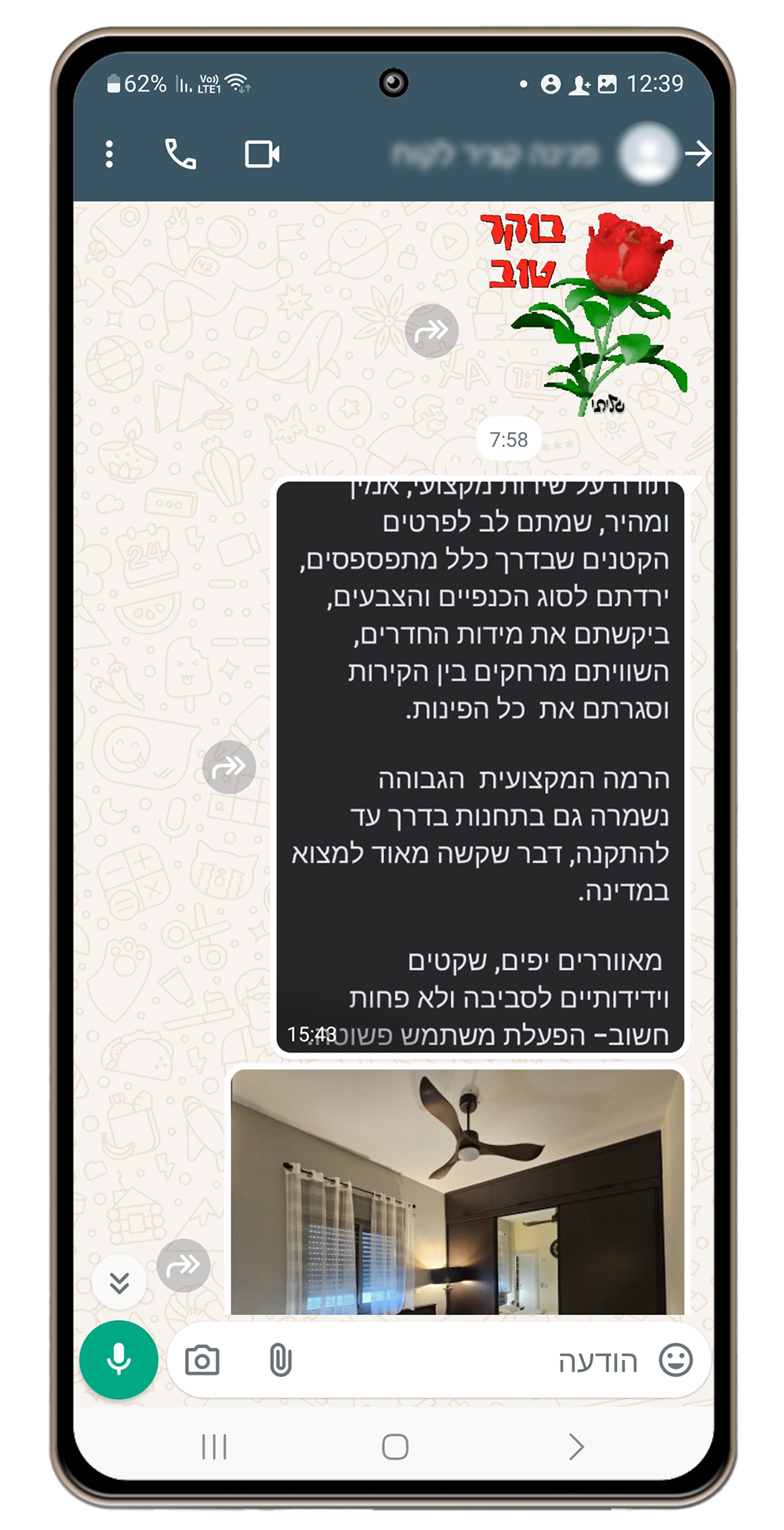
Task: Attach a file with the paperclip
Action: [281, 1361]
